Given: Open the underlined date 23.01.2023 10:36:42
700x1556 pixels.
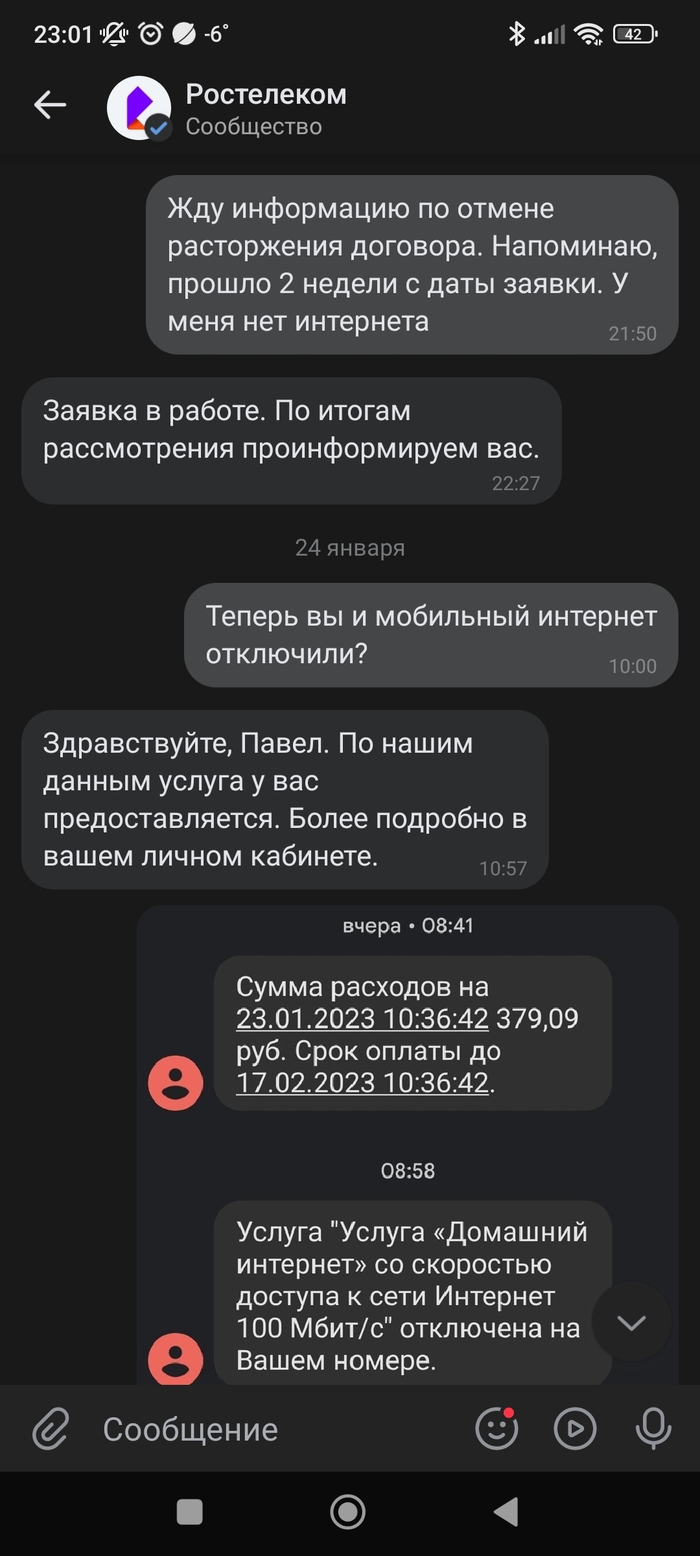Looking at the screenshot, I should (x=362, y=1019).
